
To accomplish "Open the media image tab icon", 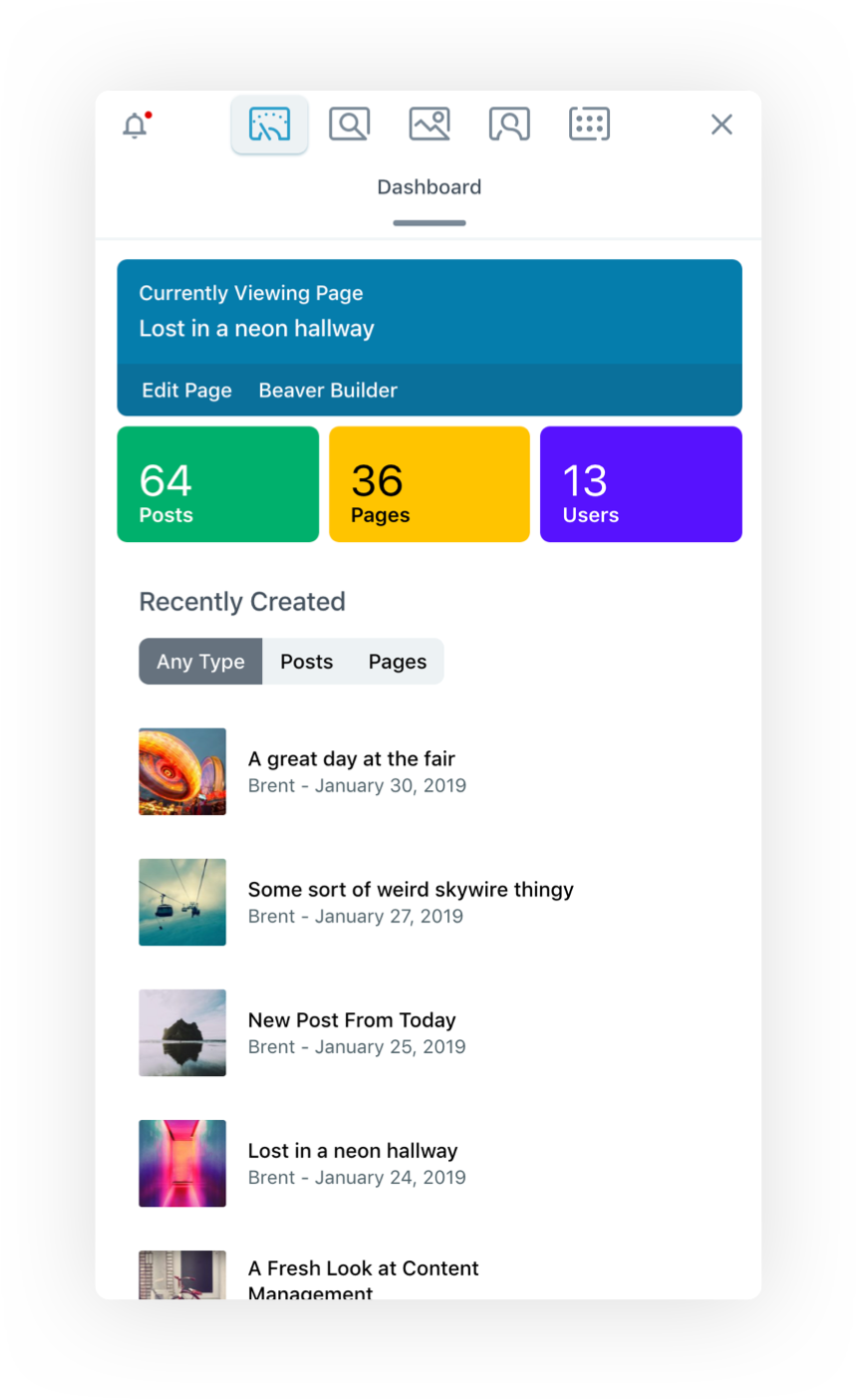I will tap(429, 125).
